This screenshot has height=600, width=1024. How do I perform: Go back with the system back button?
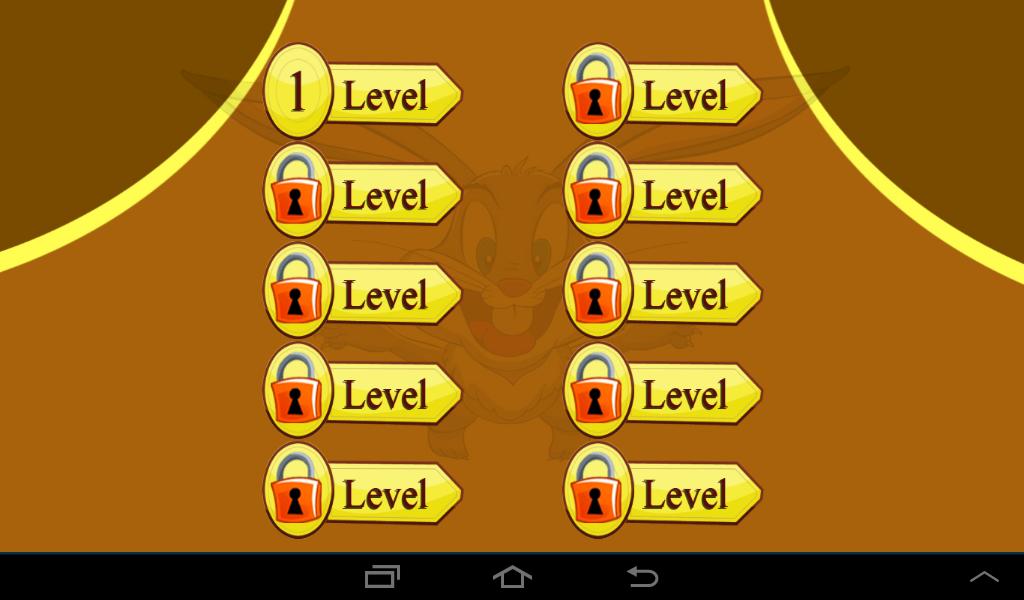[642, 577]
